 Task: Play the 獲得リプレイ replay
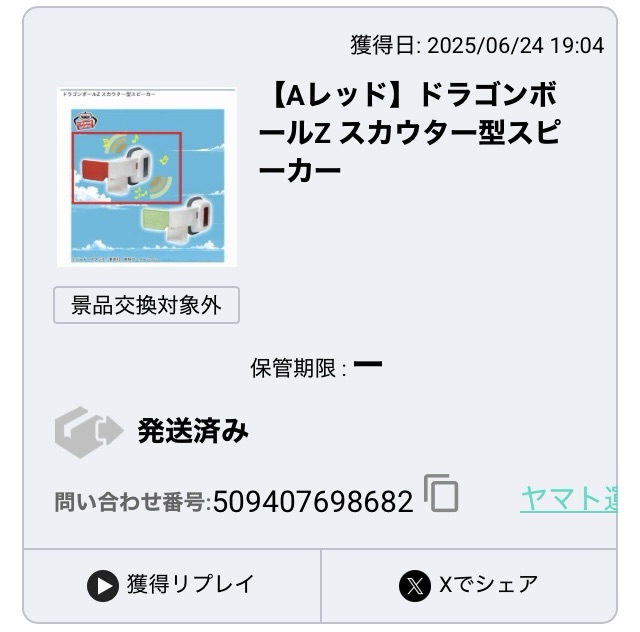(x=171, y=585)
